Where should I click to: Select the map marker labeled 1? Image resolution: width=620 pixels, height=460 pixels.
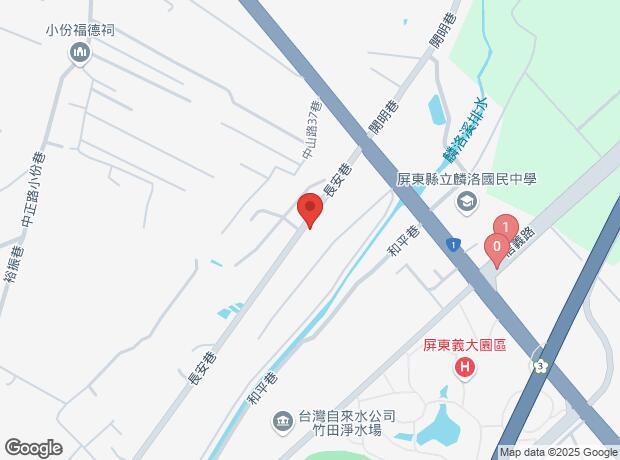pyautogui.click(x=506, y=228)
